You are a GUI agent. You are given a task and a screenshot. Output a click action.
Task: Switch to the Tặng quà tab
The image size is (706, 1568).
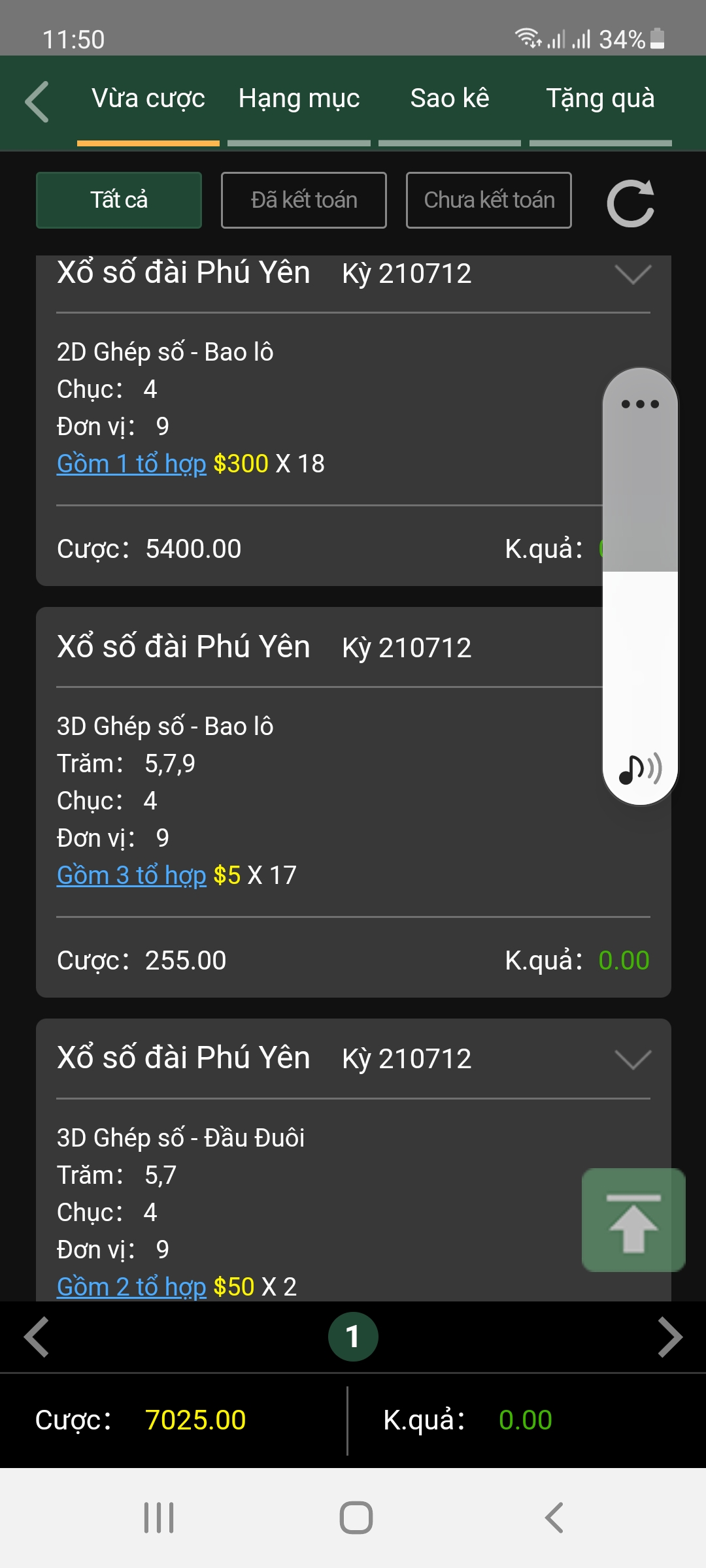pyautogui.click(x=600, y=99)
